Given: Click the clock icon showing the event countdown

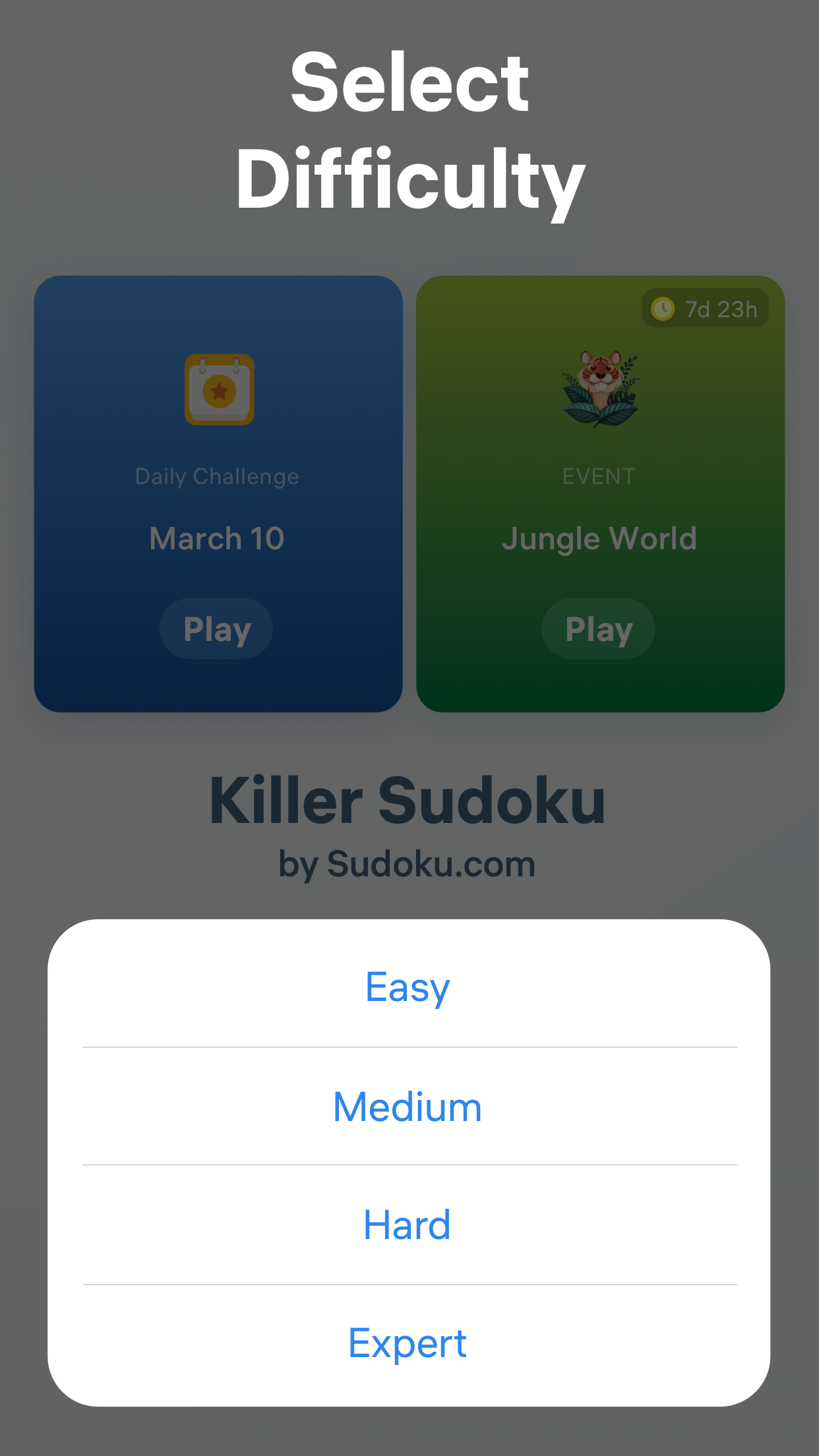Looking at the screenshot, I should [x=664, y=309].
